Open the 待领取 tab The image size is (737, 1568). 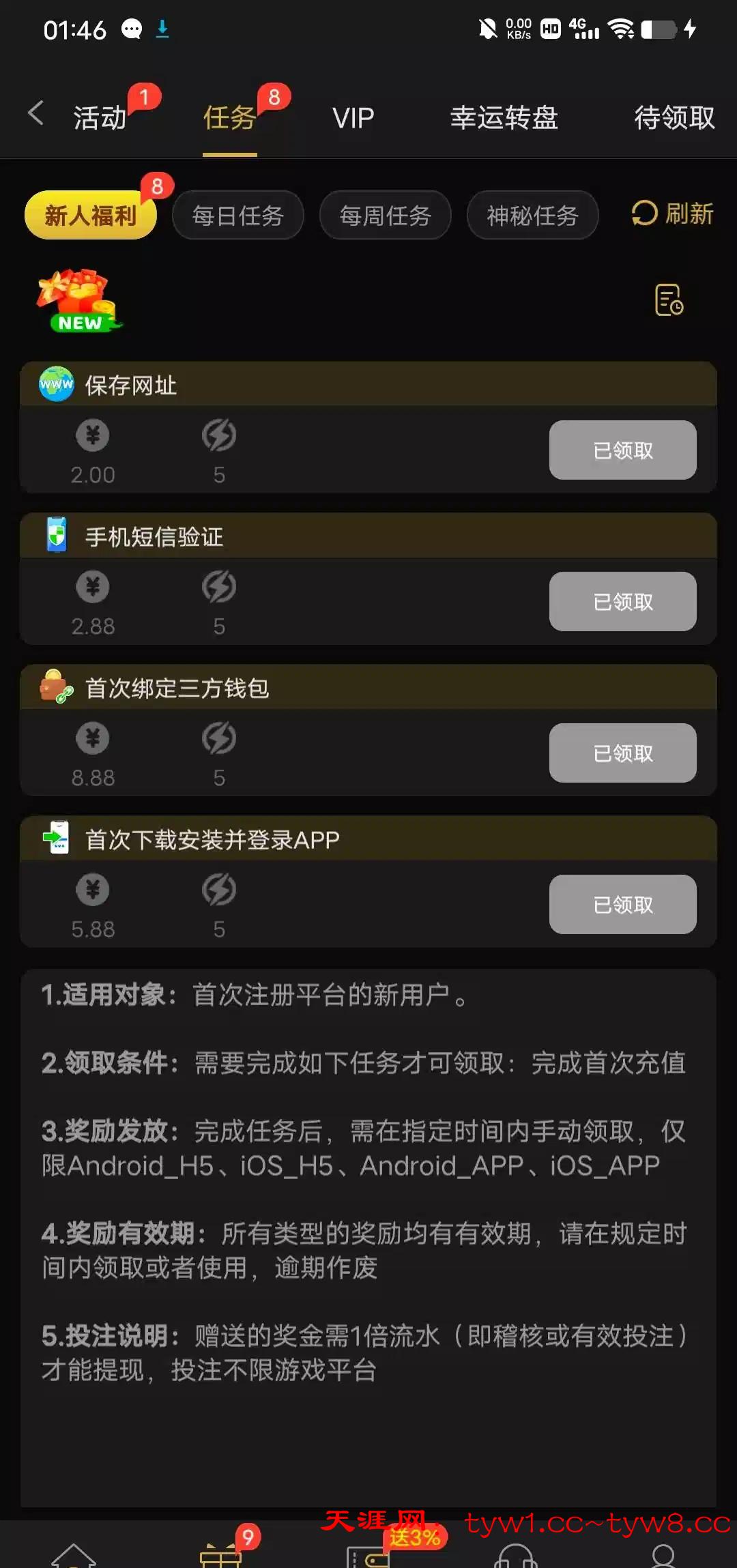click(x=674, y=118)
